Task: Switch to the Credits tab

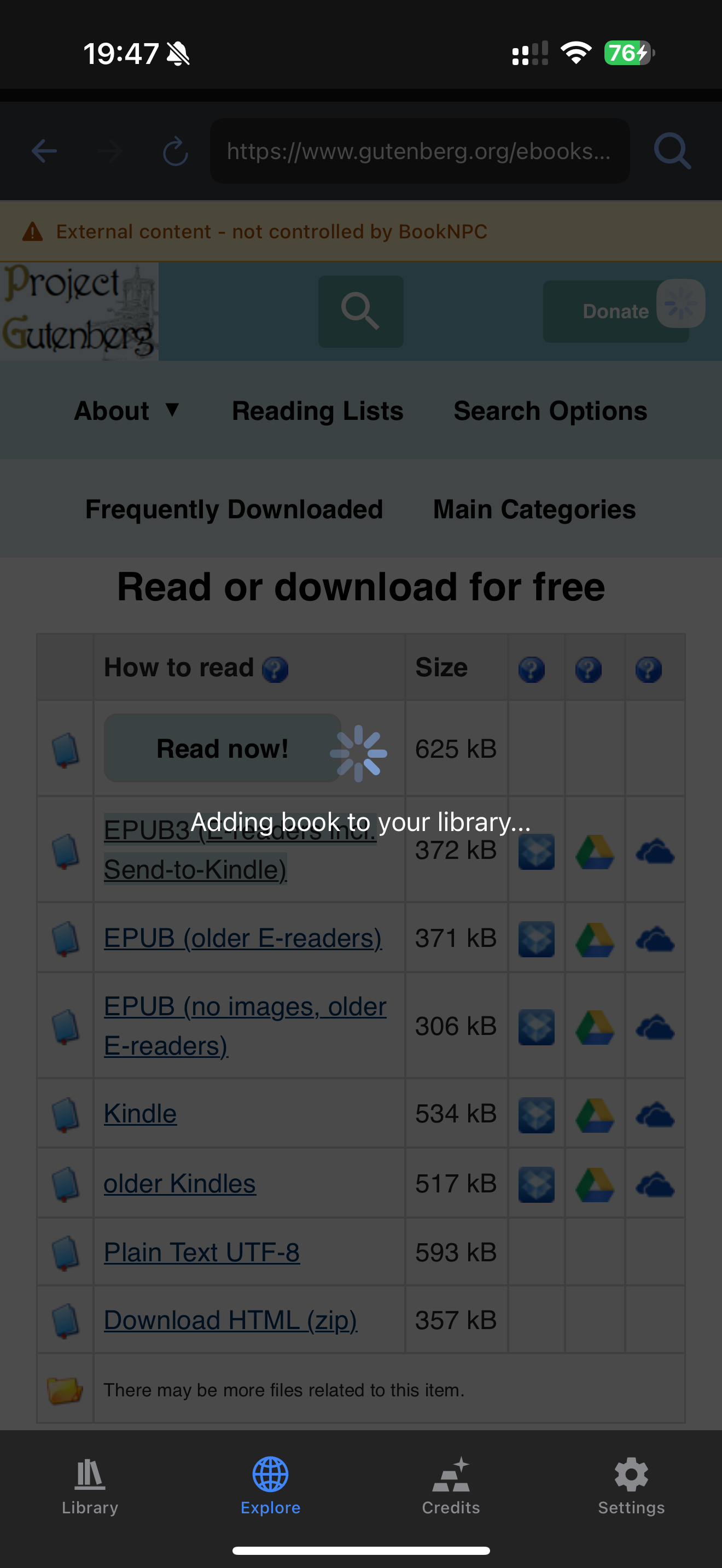Action: pos(451,1486)
